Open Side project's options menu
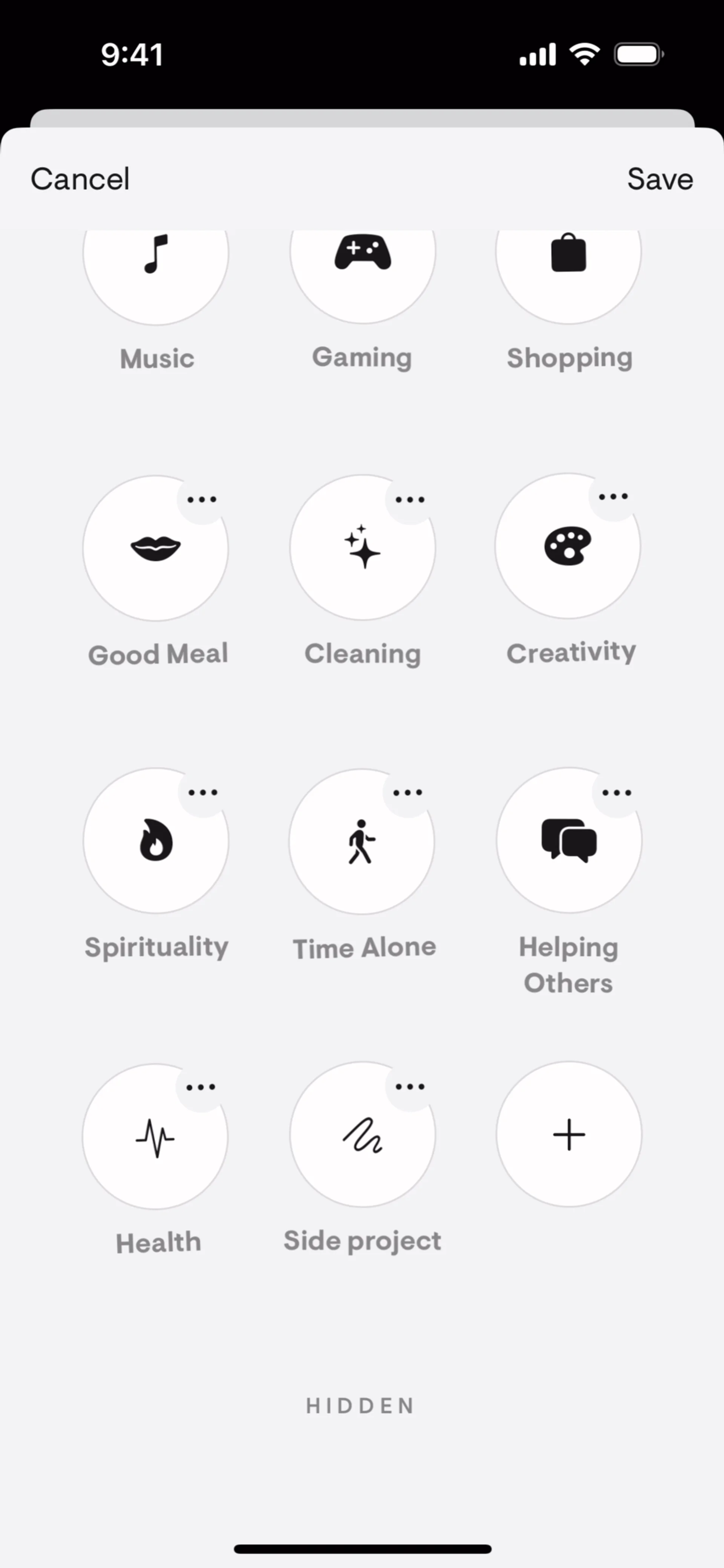 point(410,1087)
